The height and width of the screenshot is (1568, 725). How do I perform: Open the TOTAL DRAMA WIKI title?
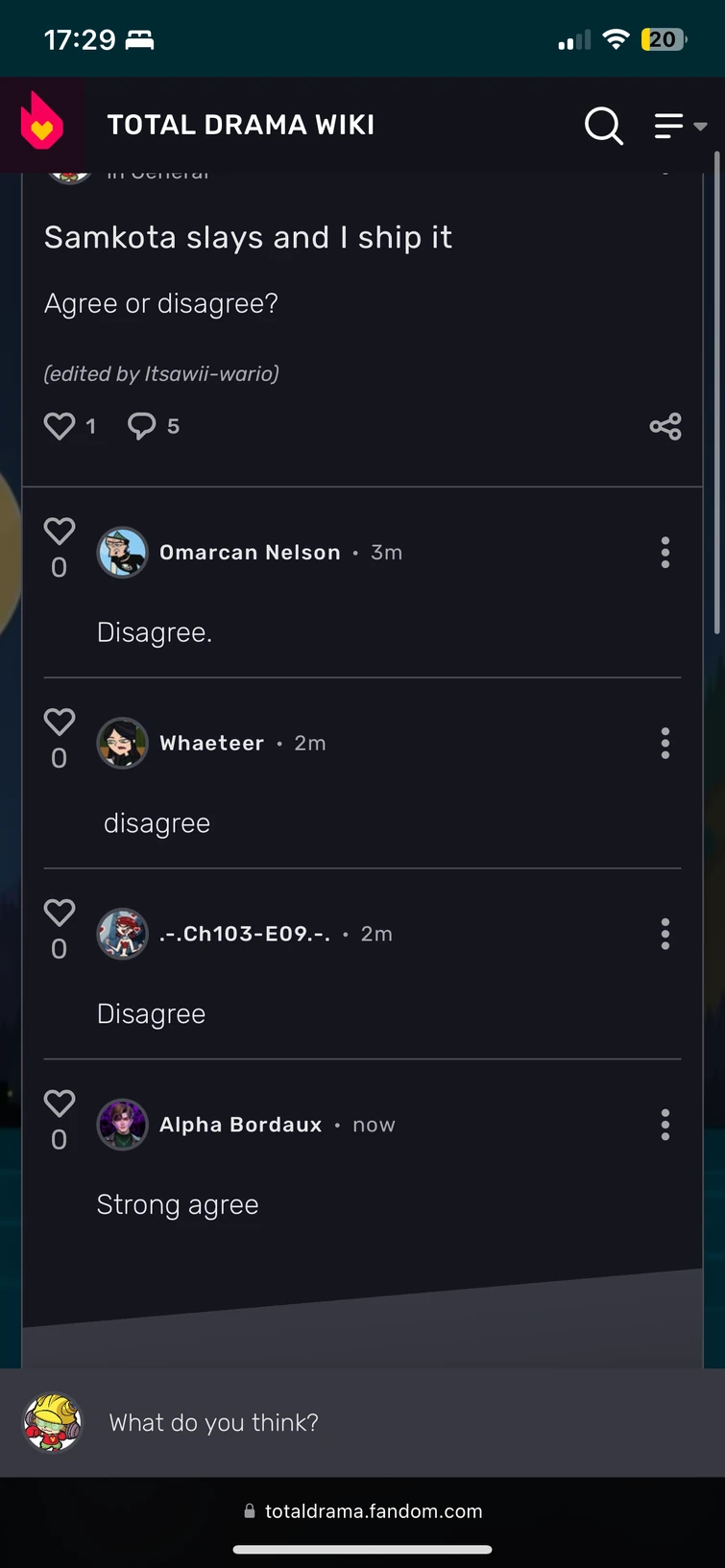tap(240, 125)
